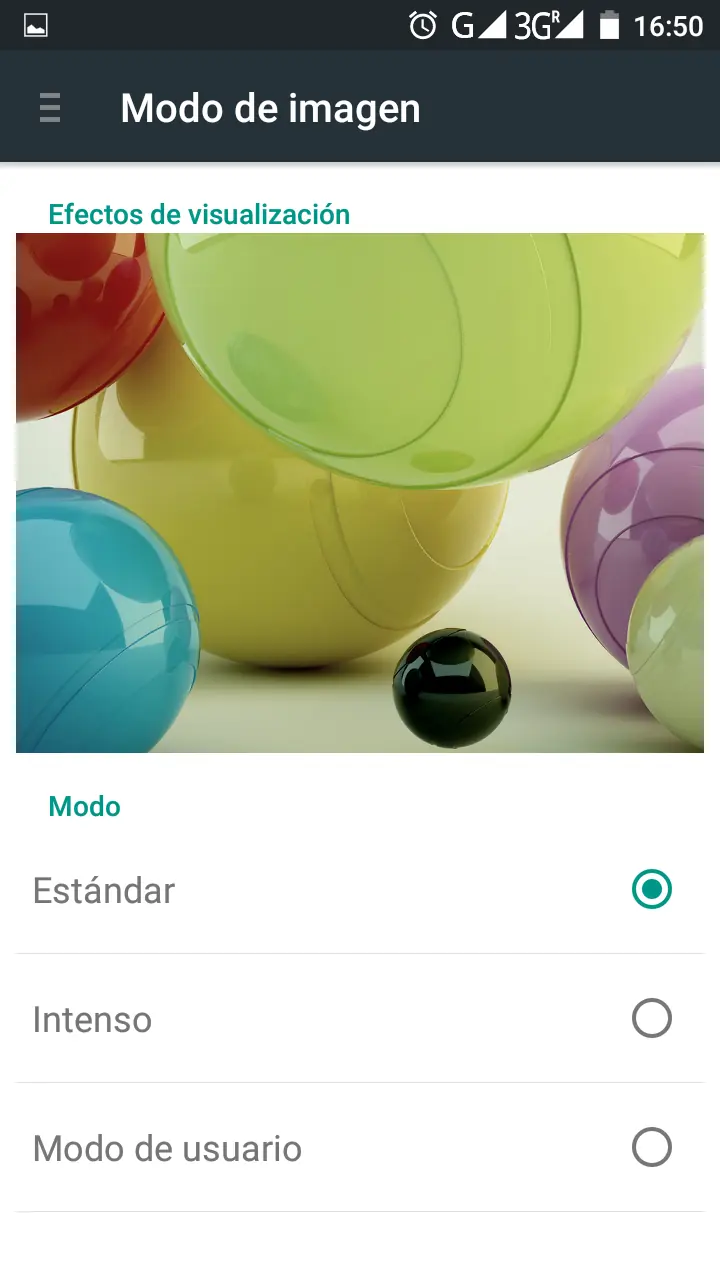Tap the Estándar radio button directly
Viewport: 720px width, 1280px height.
click(652, 889)
